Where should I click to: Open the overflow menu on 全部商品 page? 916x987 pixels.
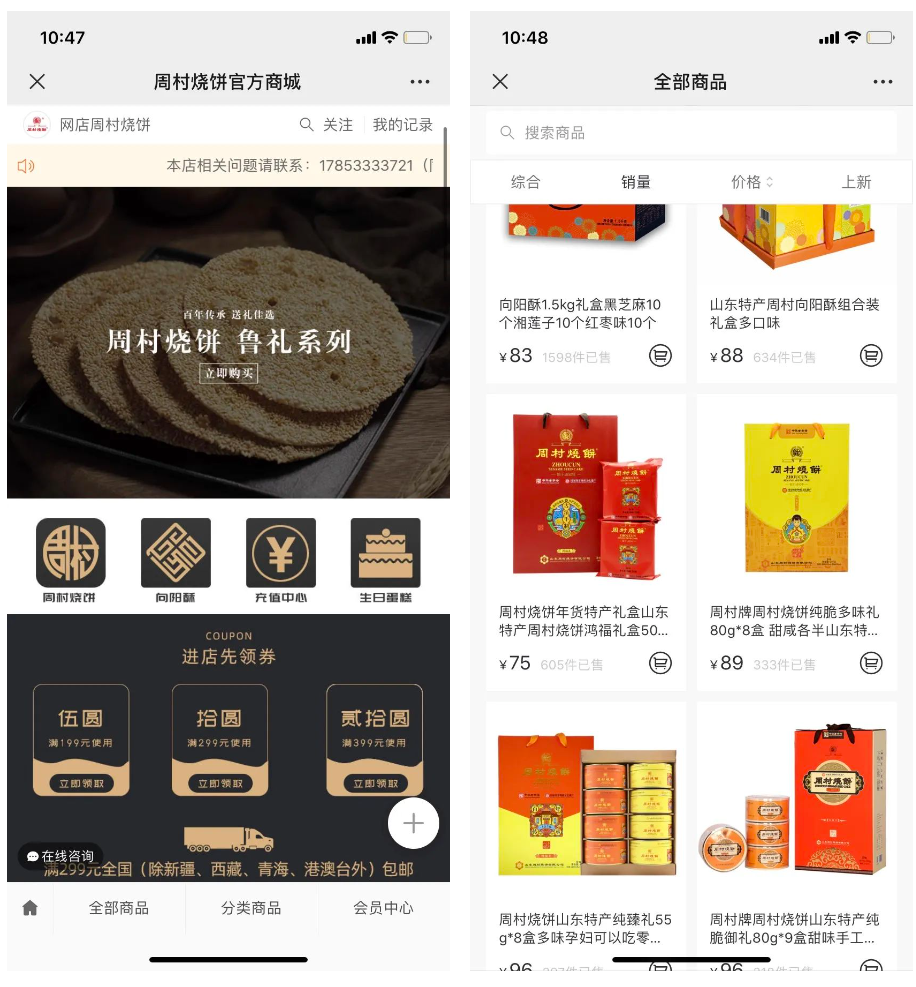[x=882, y=82]
